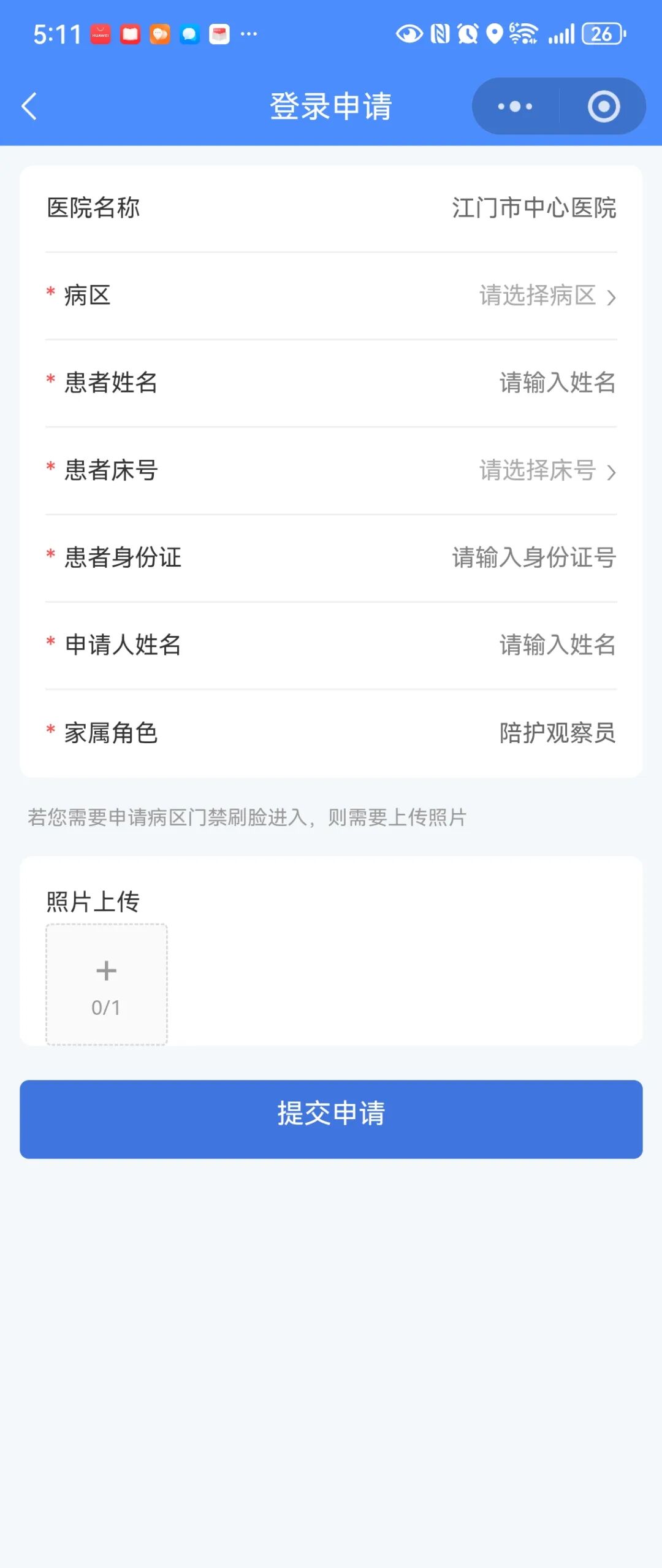Screen dimensions: 662x1568
Task: Go back from the 登录申请 page
Action: (29, 107)
